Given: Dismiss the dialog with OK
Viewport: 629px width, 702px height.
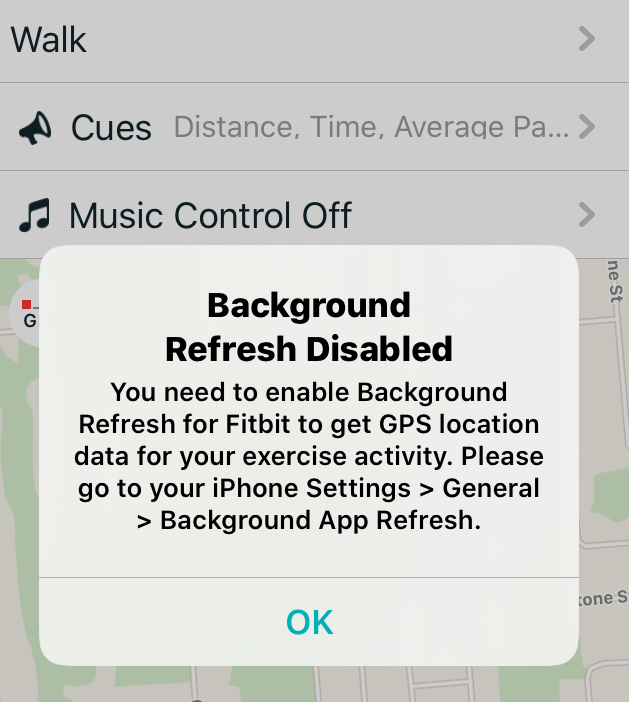Looking at the screenshot, I should pyautogui.click(x=309, y=622).
